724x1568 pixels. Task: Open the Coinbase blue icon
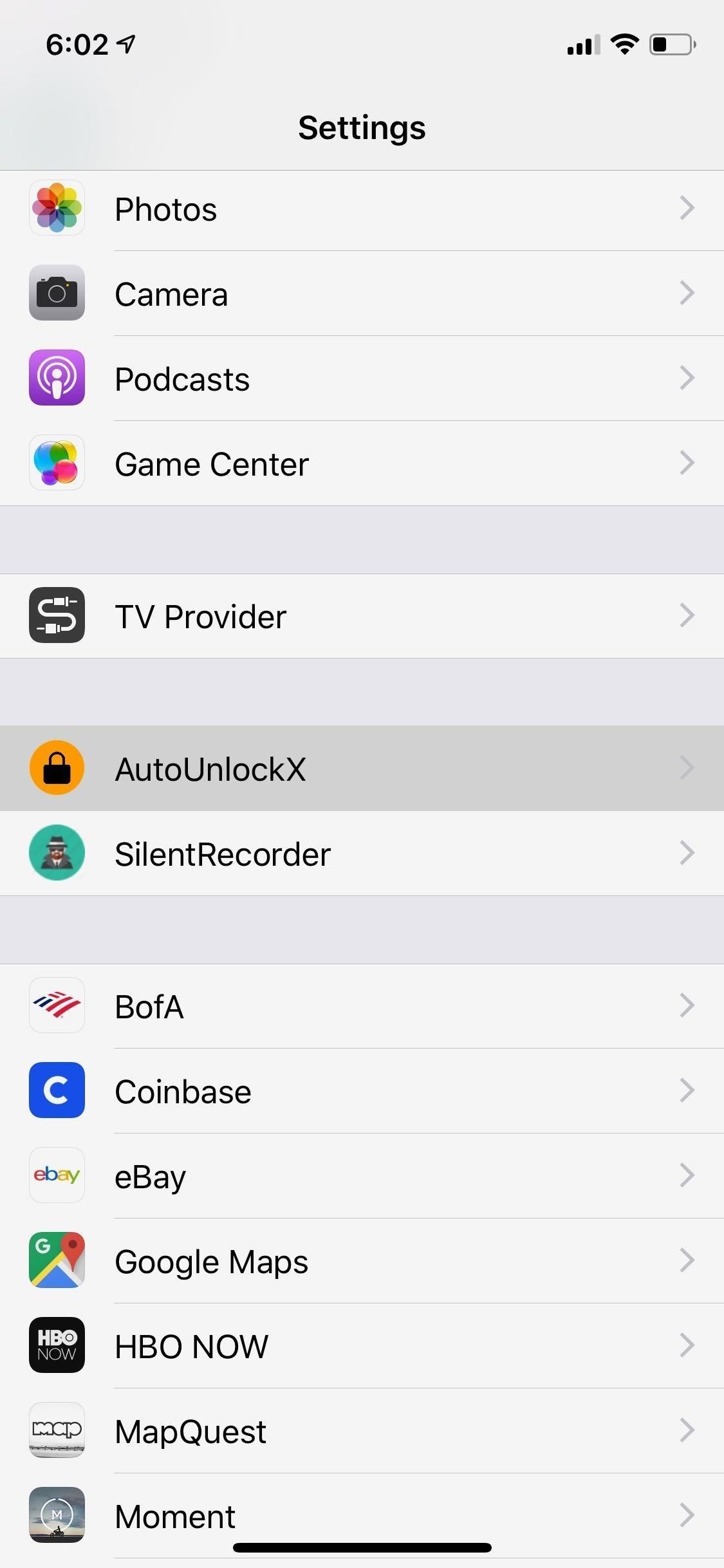pyautogui.click(x=57, y=1090)
